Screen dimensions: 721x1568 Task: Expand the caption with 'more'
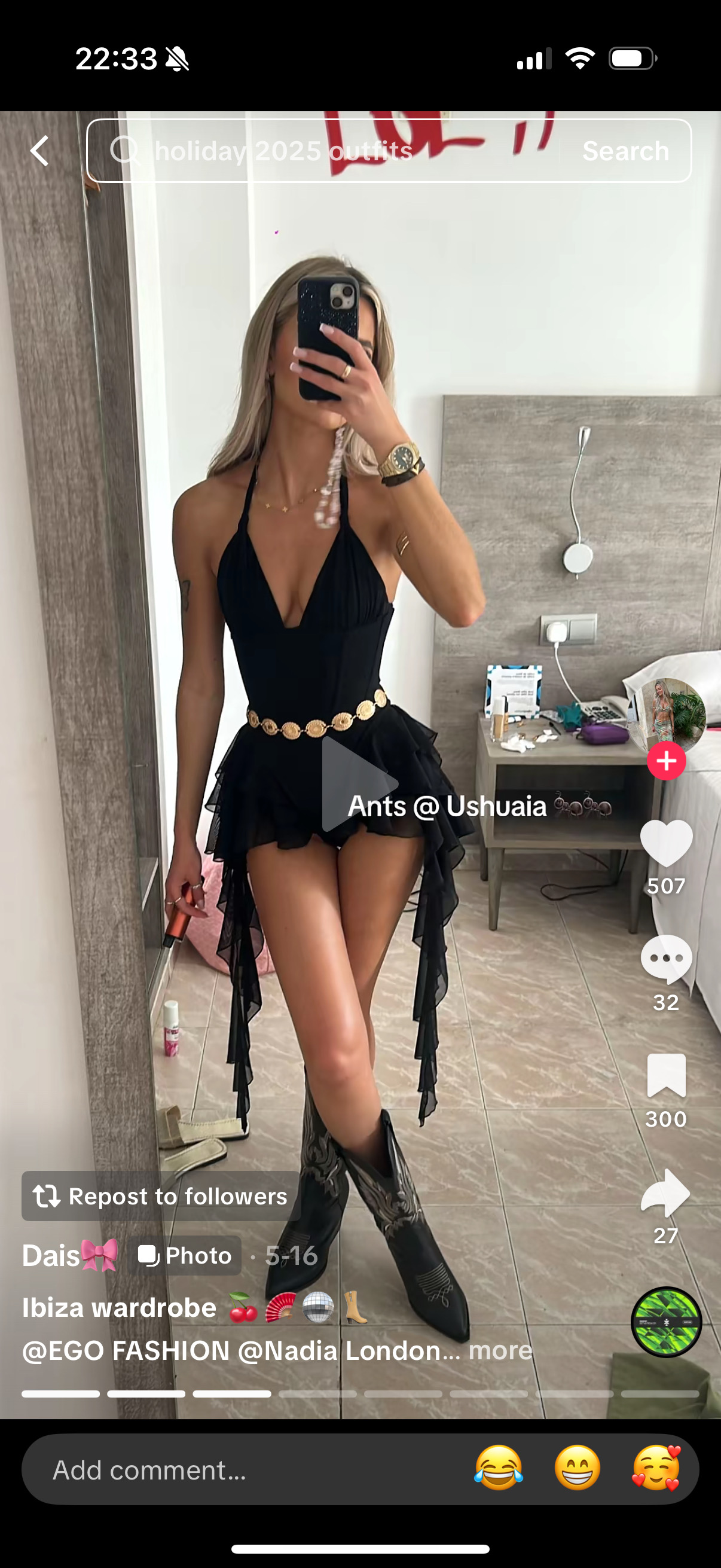coord(500,1350)
